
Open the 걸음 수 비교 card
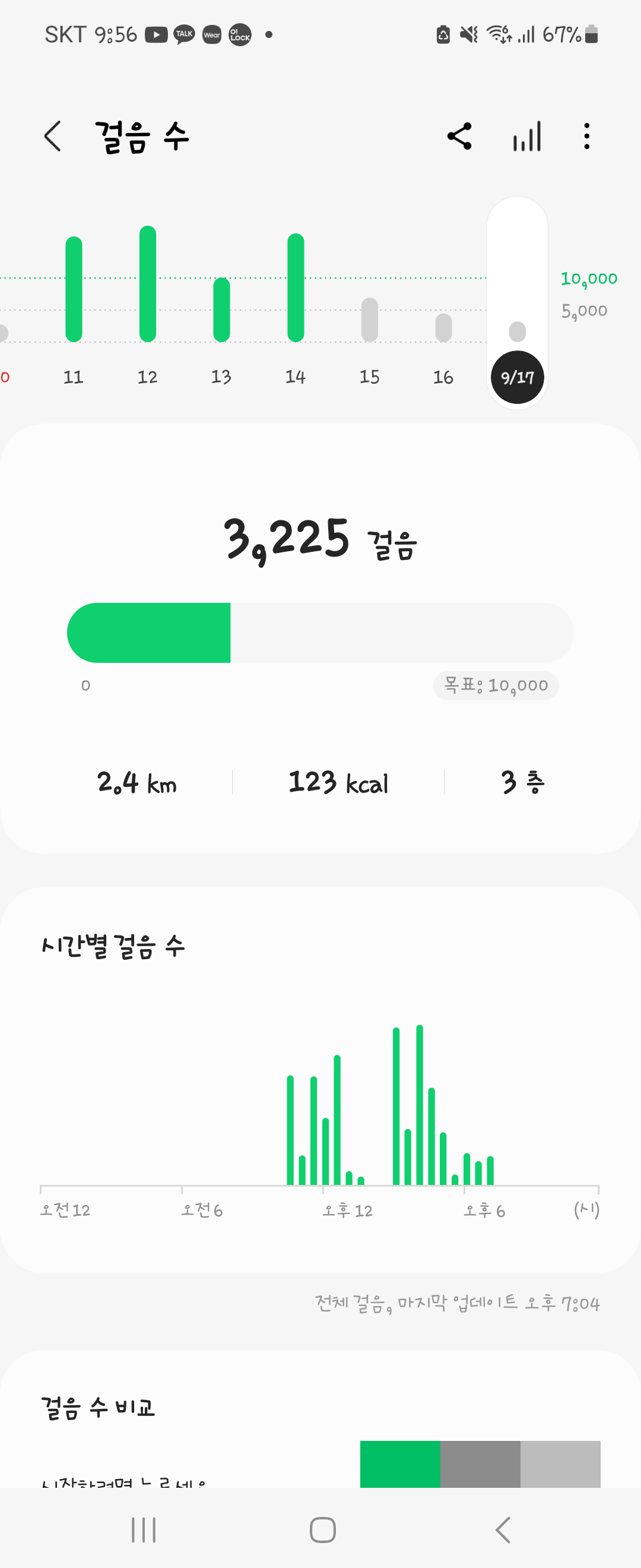point(97,1407)
